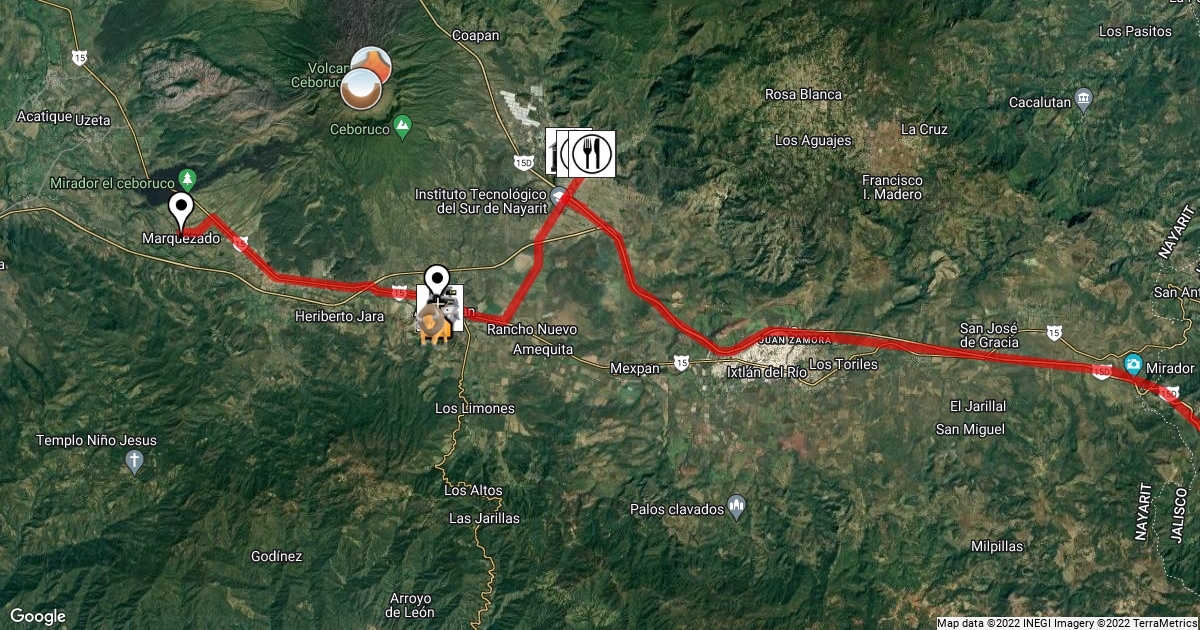The height and width of the screenshot is (630, 1200).
Task: Open Instituto Tecnológico del Sur de Nayarit icon
Action: [x=558, y=192]
